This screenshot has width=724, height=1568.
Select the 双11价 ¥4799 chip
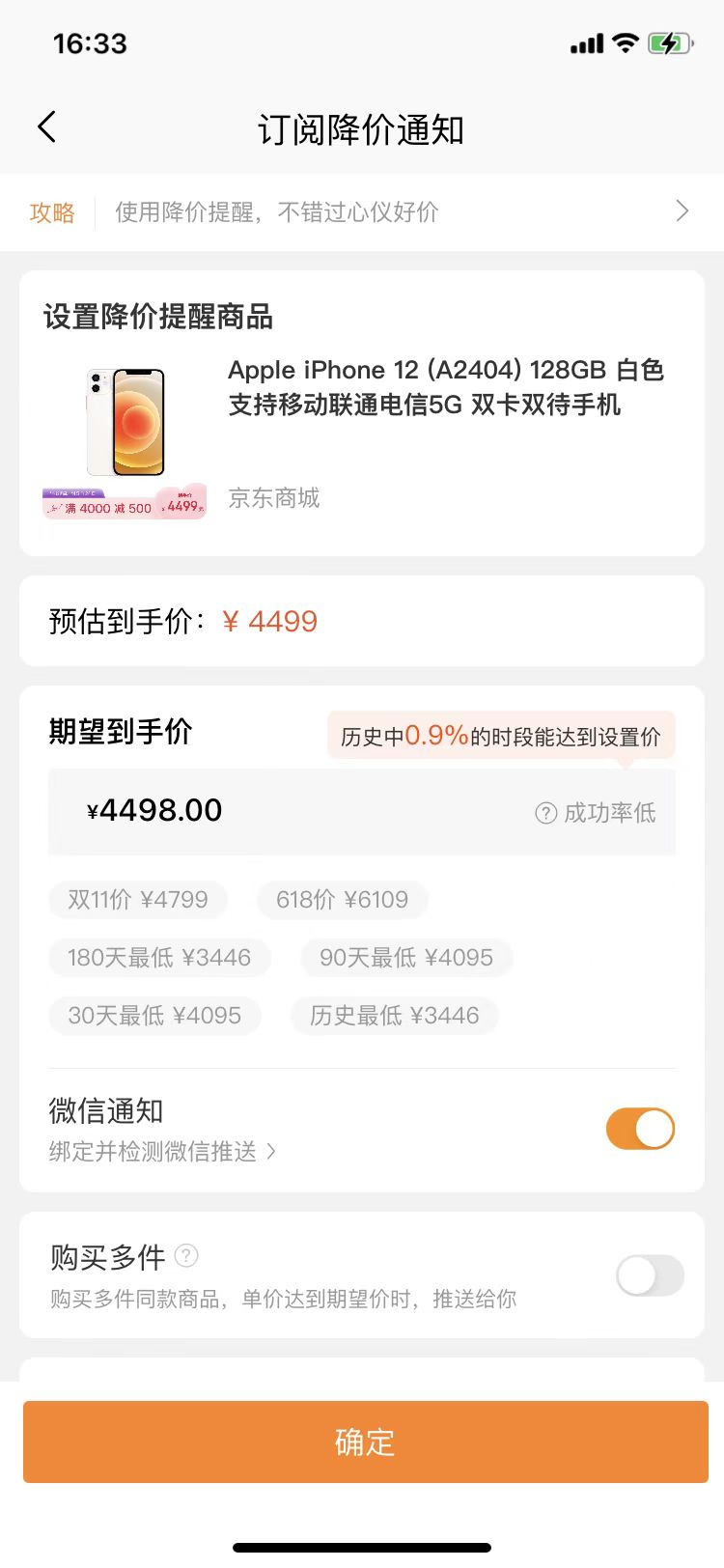tap(138, 900)
